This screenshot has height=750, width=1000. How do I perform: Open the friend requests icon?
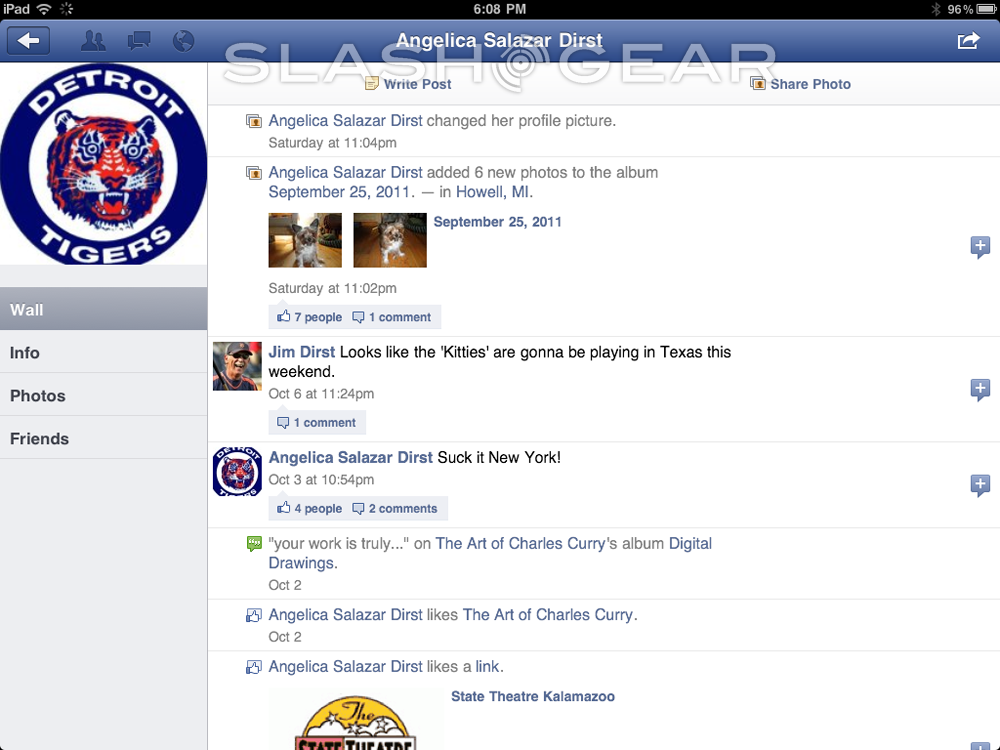pos(93,41)
